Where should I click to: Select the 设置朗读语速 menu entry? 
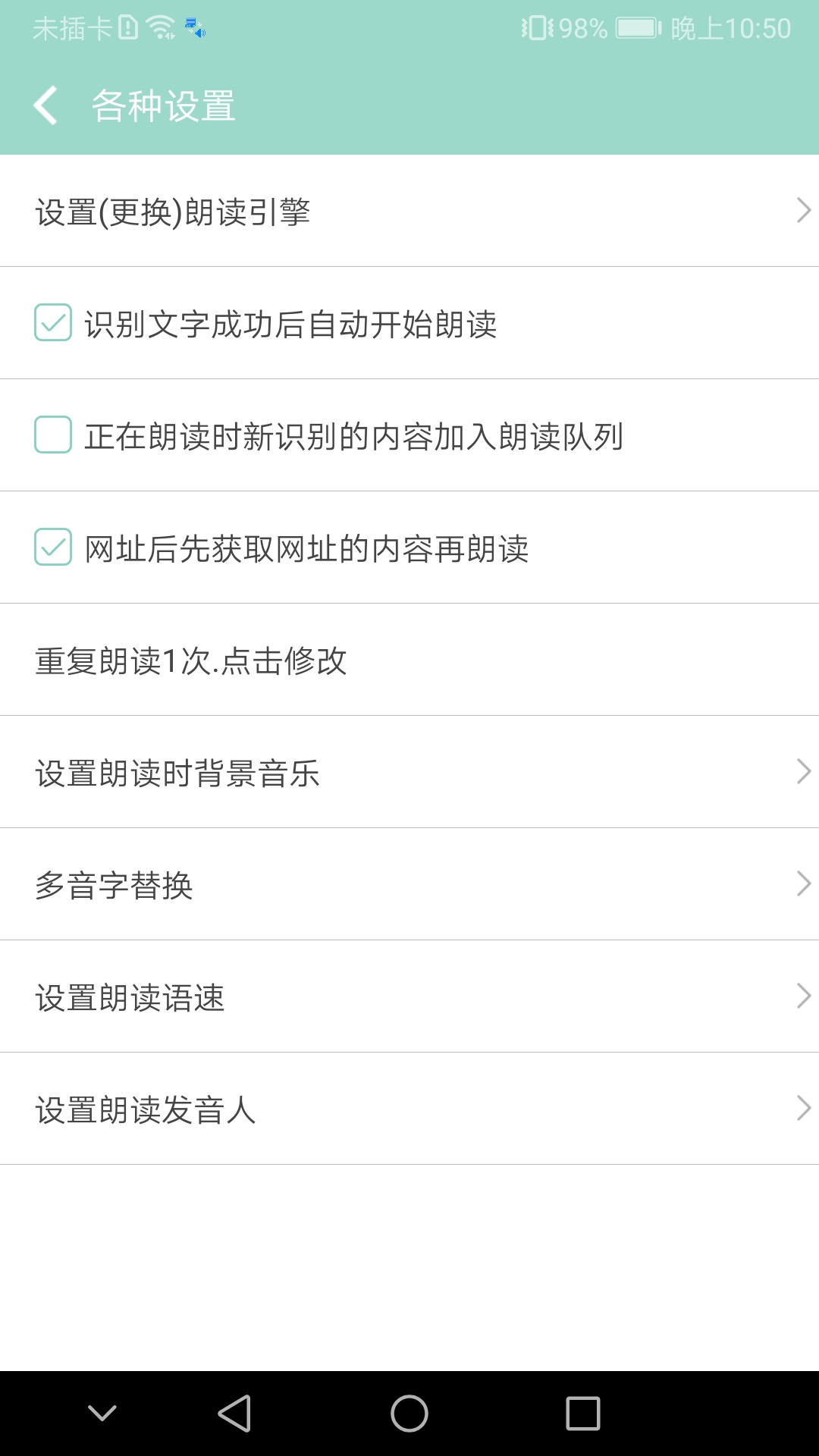(409, 996)
